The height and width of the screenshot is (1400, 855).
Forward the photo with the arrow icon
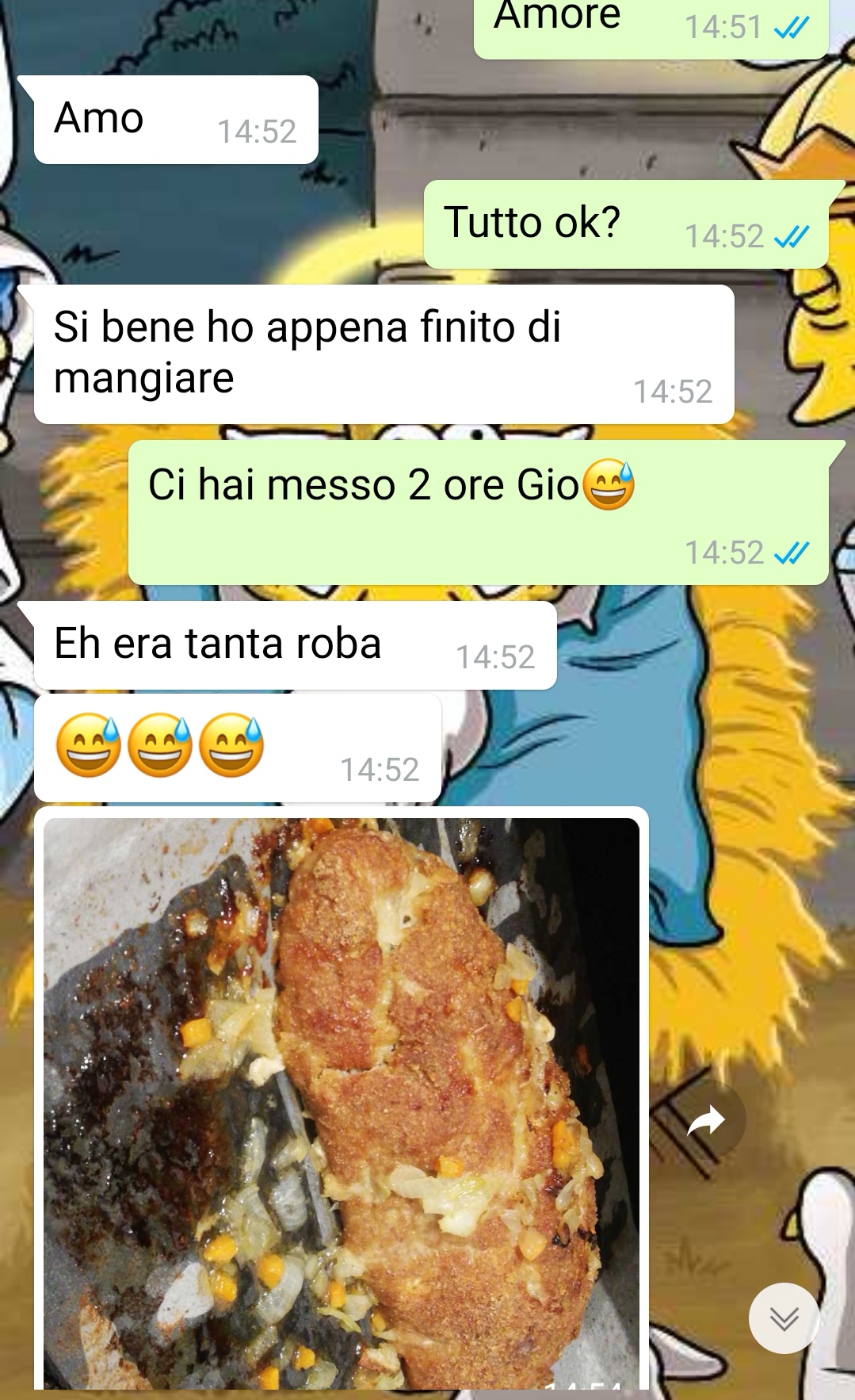click(705, 1120)
